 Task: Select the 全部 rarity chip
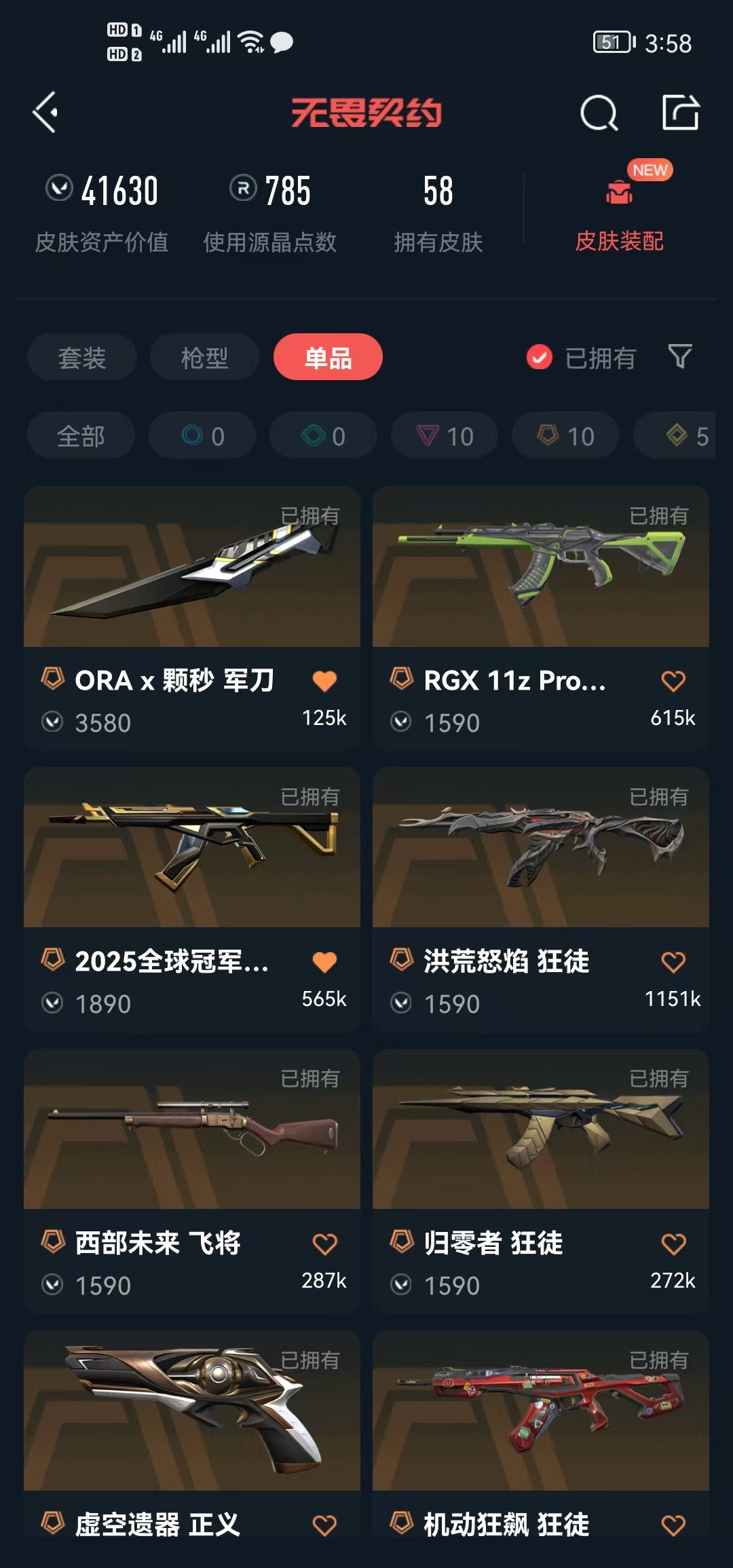(81, 435)
